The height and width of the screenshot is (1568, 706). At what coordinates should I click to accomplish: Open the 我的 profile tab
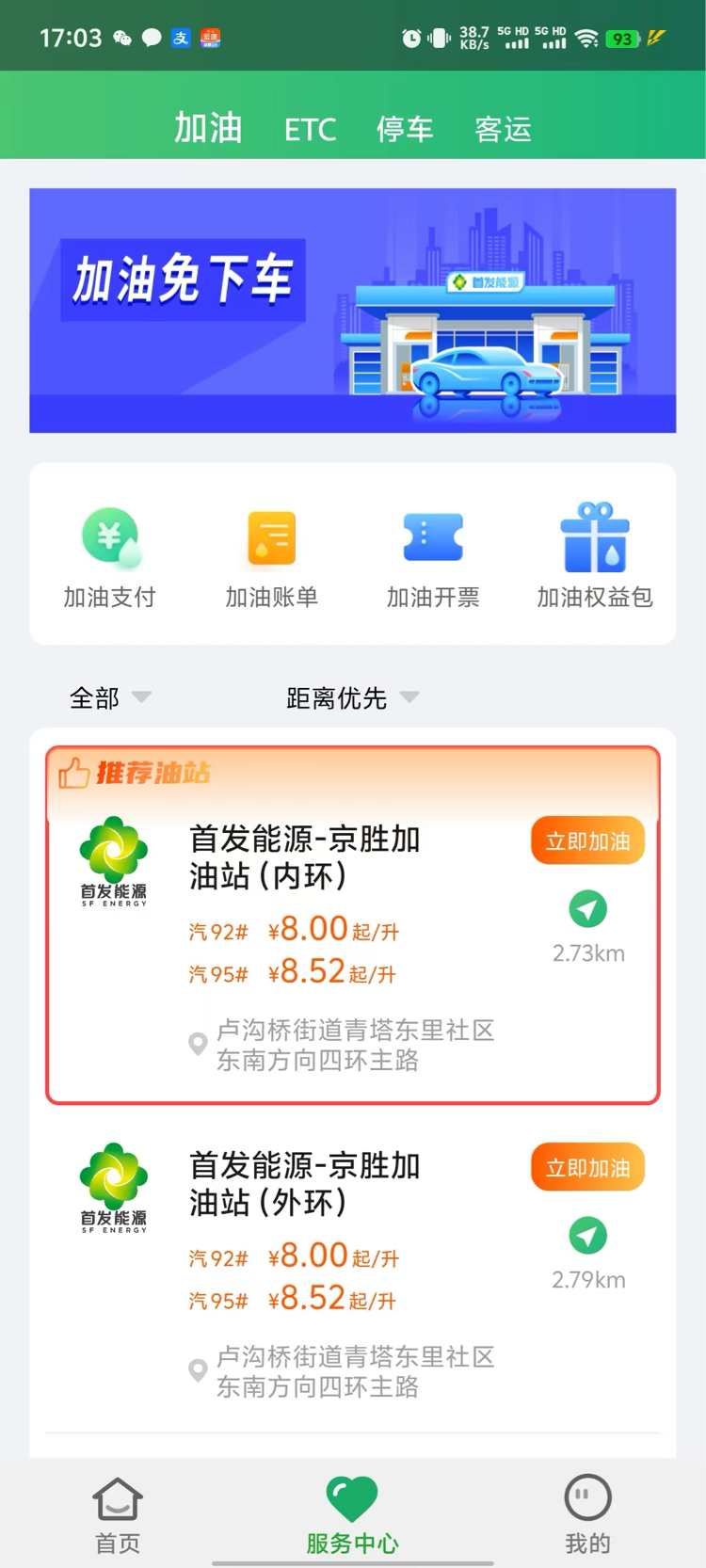(x=587, y=1513)
